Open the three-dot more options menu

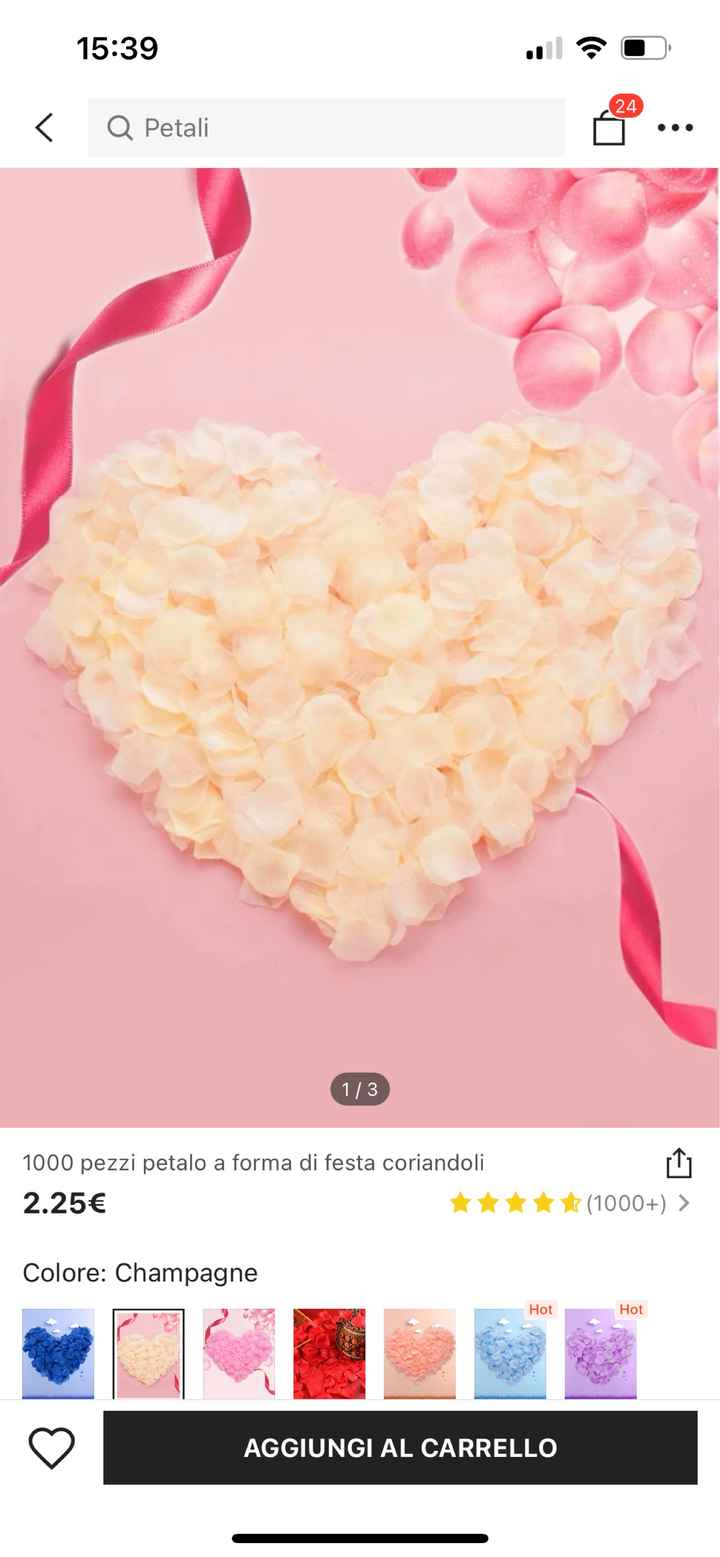tap(674, 128)
